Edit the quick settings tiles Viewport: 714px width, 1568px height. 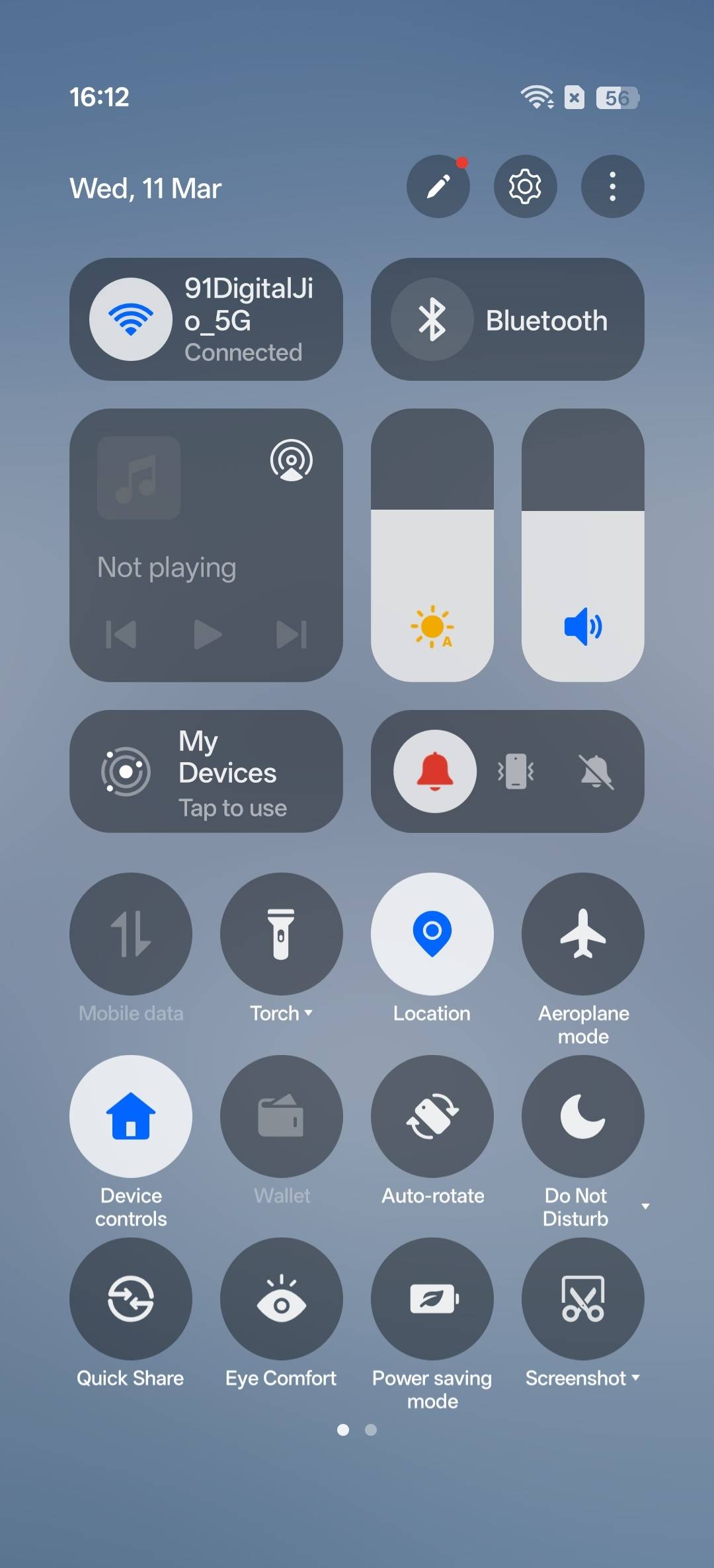coord(438,186)
